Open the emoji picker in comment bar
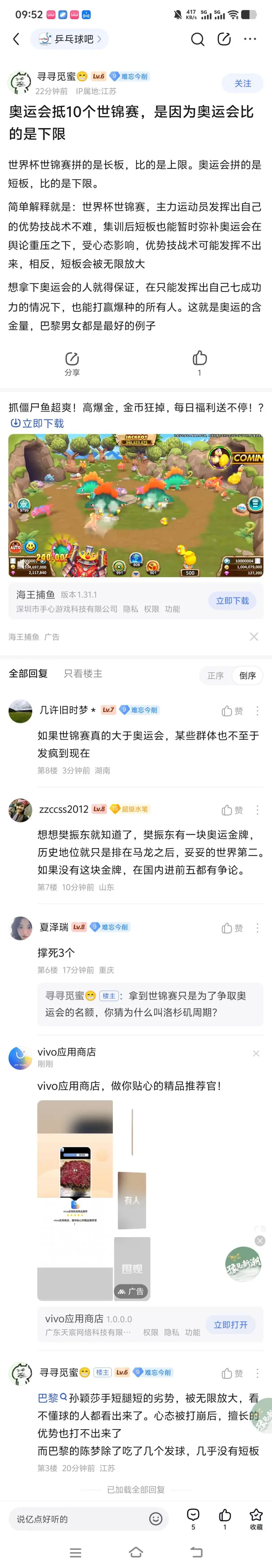The width and height of the screenshot is (272, 1568). [x=155, y=1519]
